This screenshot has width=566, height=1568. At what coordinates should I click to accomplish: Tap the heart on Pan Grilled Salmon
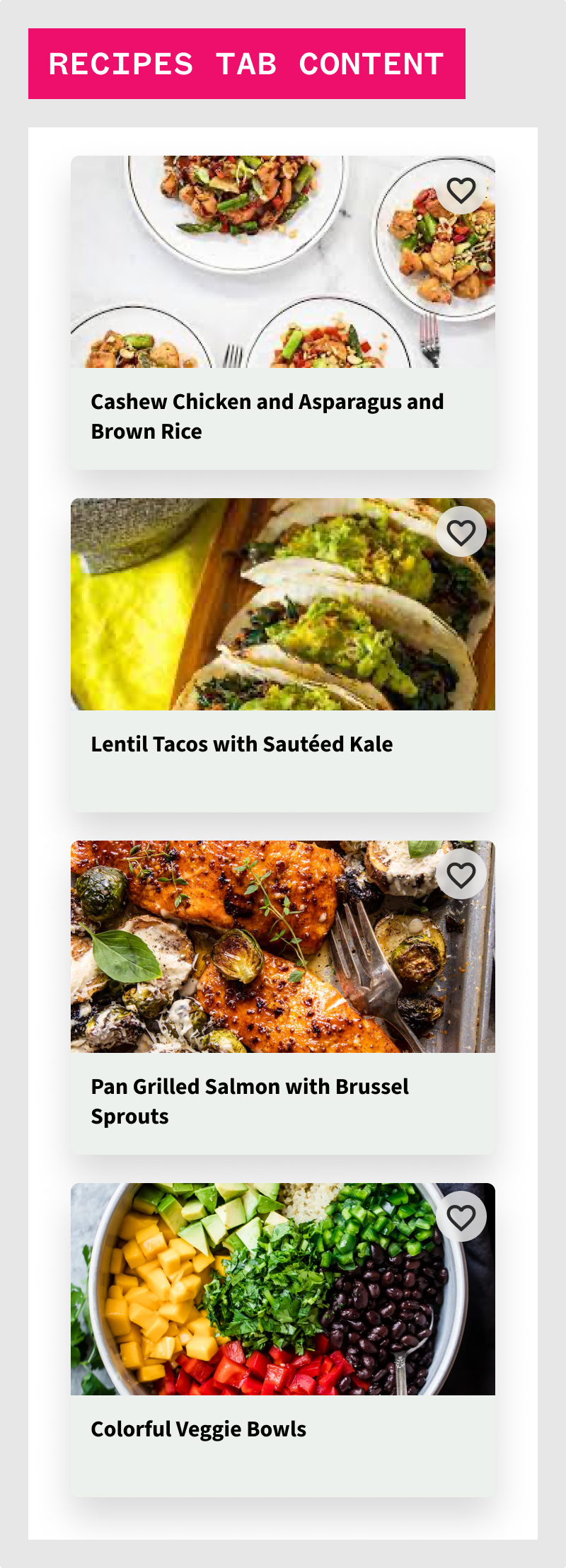pyautogui.click(x=461, y=875)
